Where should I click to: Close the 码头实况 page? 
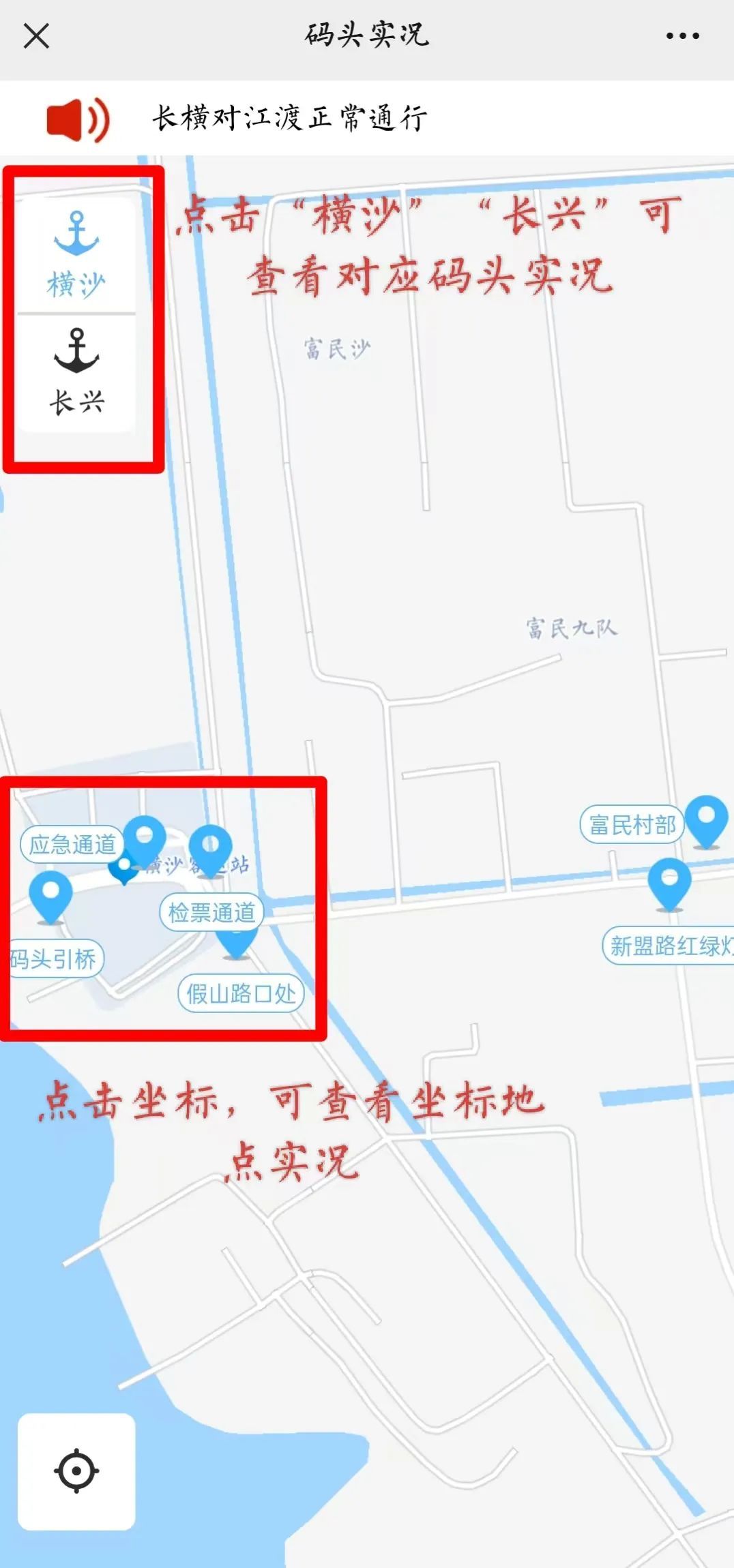click(x=36, y=36)
